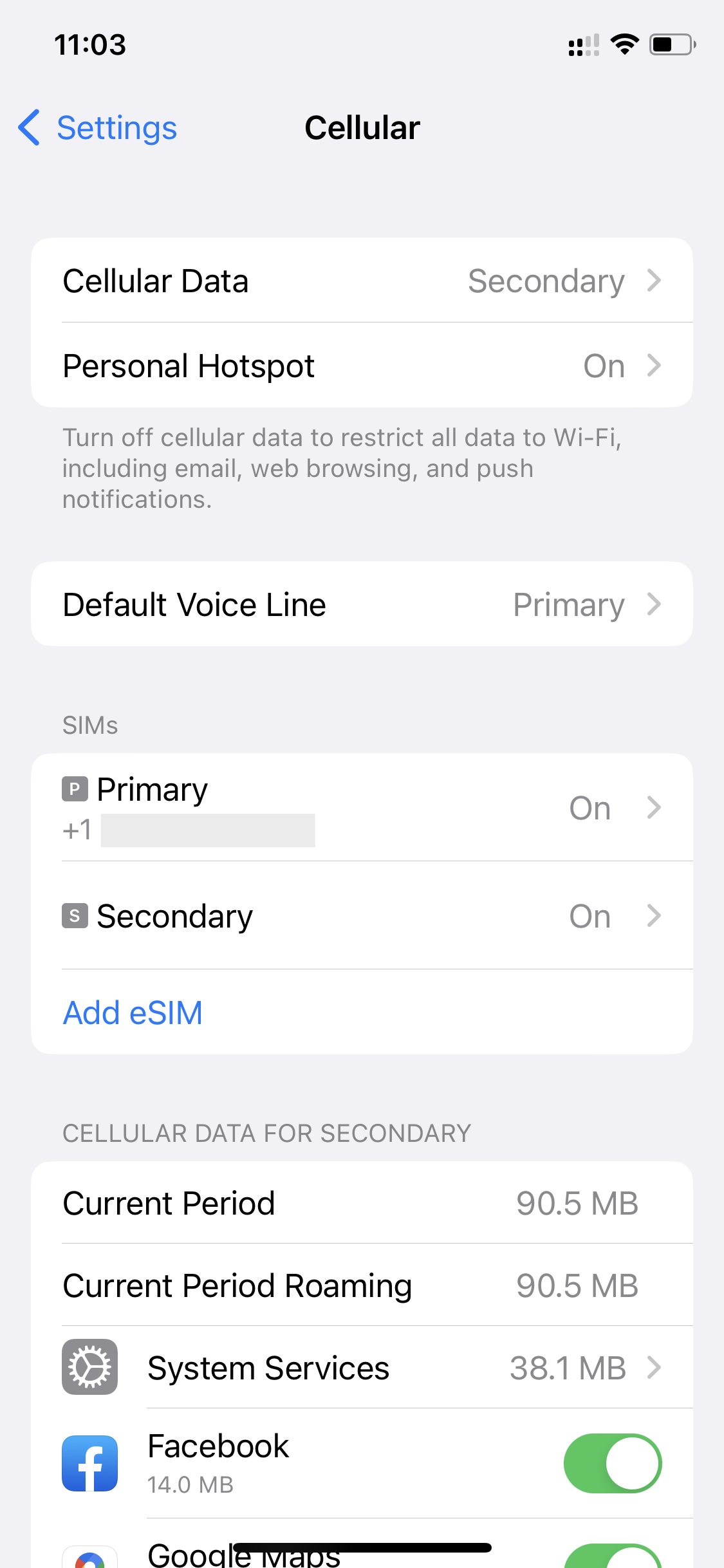Open Personal Hotspot settings

(362, 365)
